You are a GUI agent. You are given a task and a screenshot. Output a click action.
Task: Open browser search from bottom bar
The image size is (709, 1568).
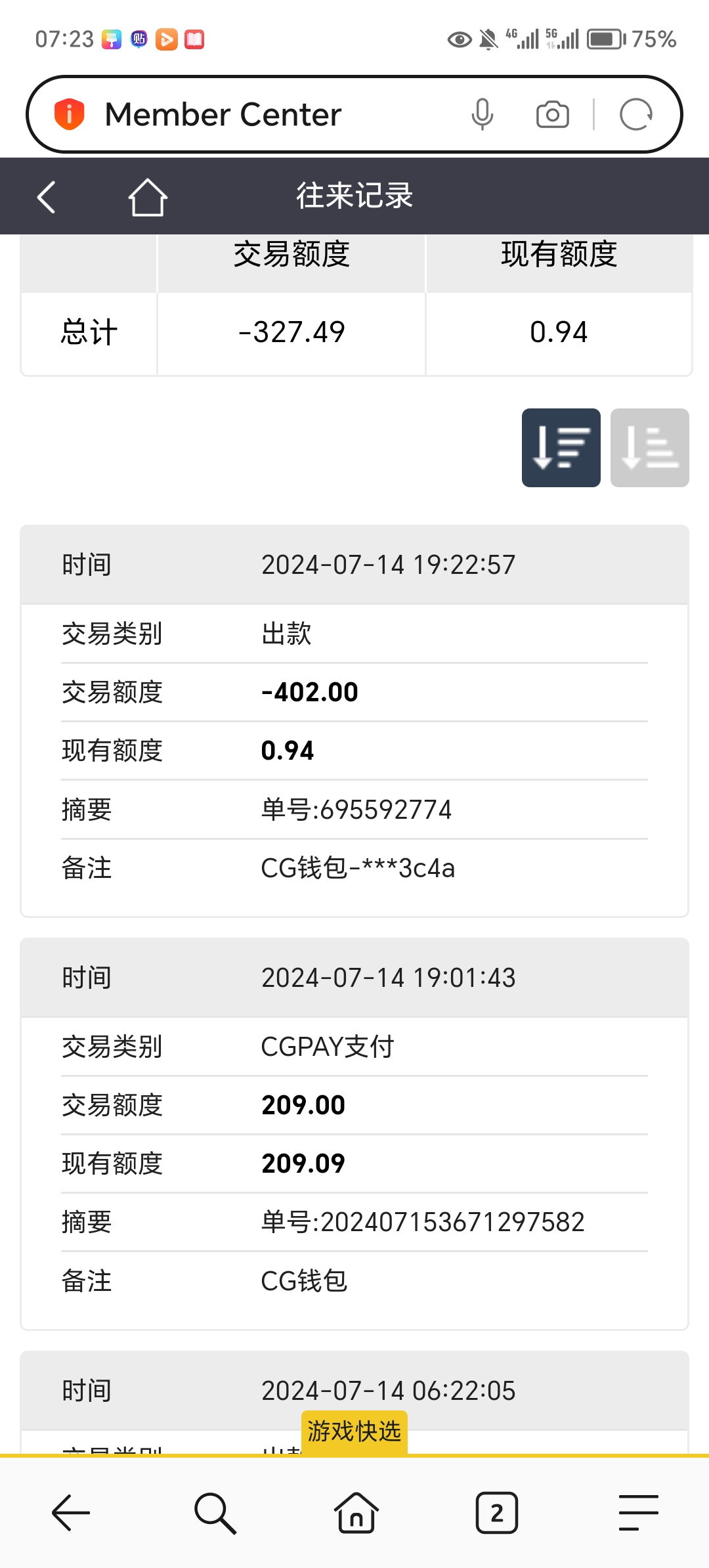[x=215, y=1513]
